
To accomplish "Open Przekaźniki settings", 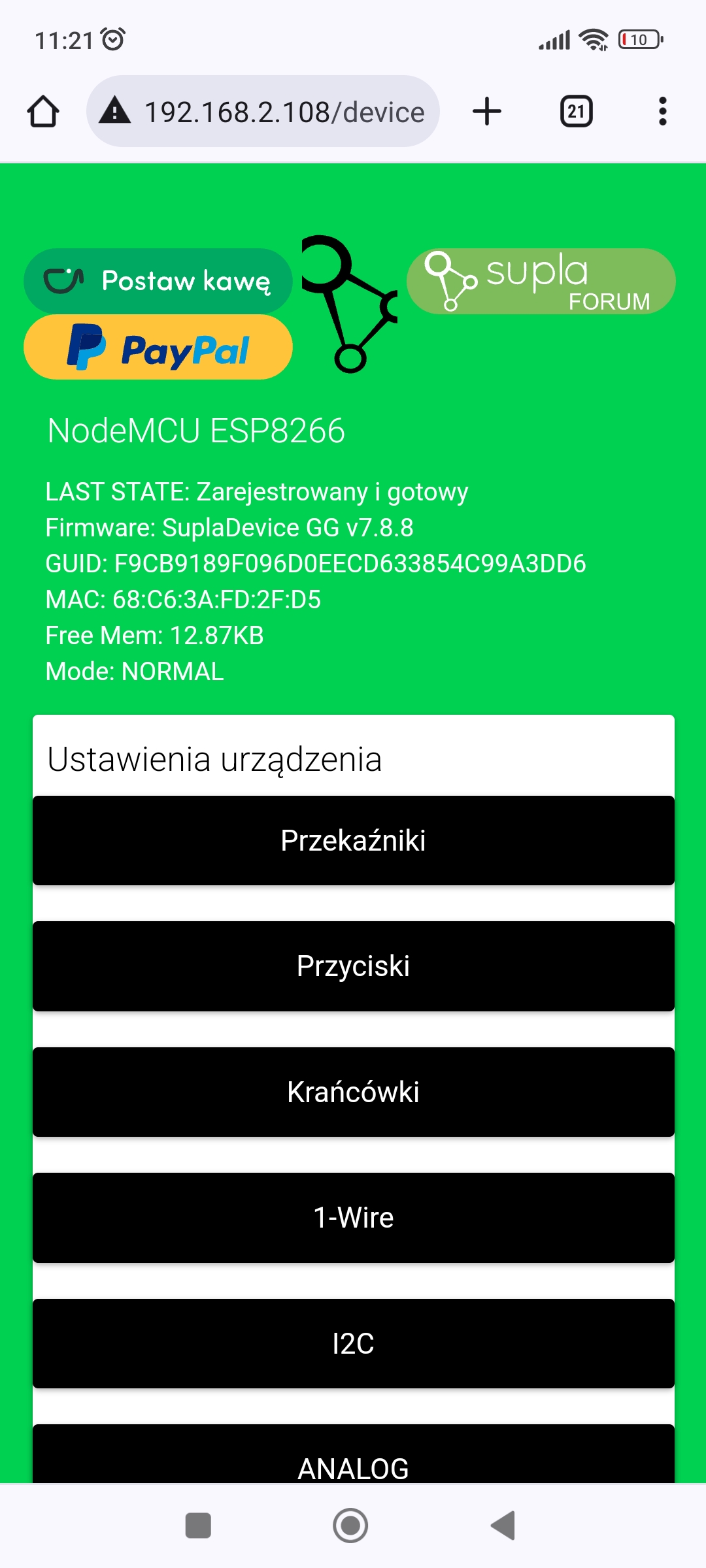I will click(353, 840).
